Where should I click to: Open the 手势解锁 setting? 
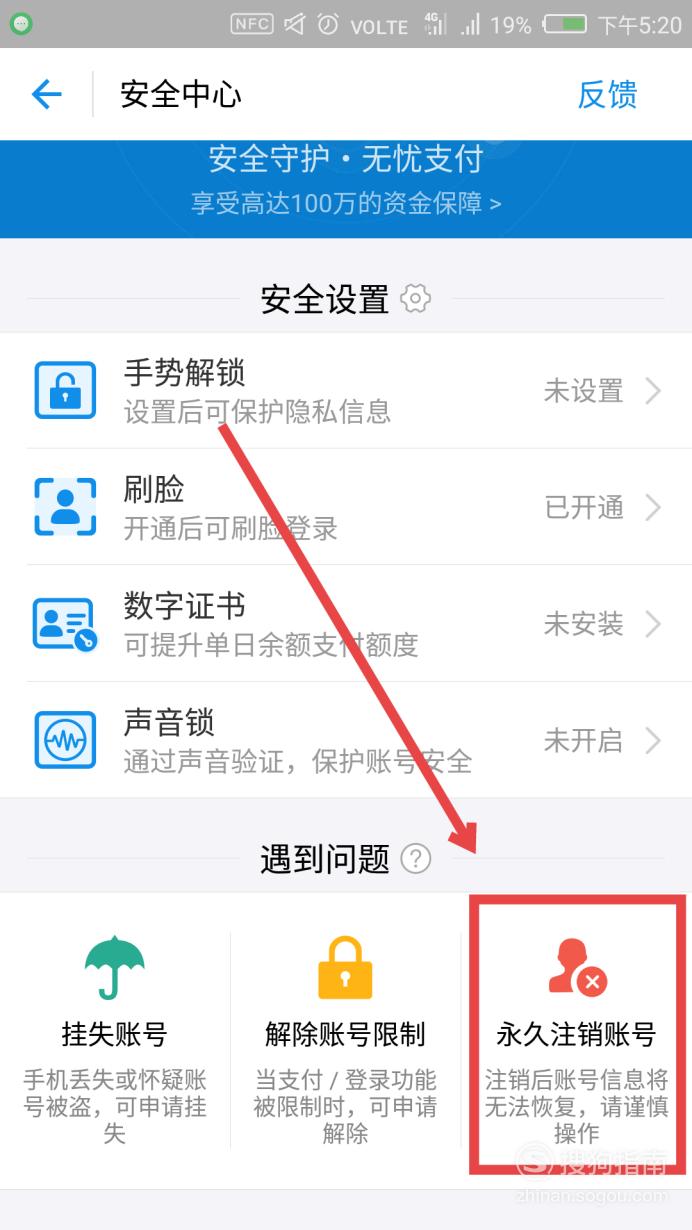point(346,390)
